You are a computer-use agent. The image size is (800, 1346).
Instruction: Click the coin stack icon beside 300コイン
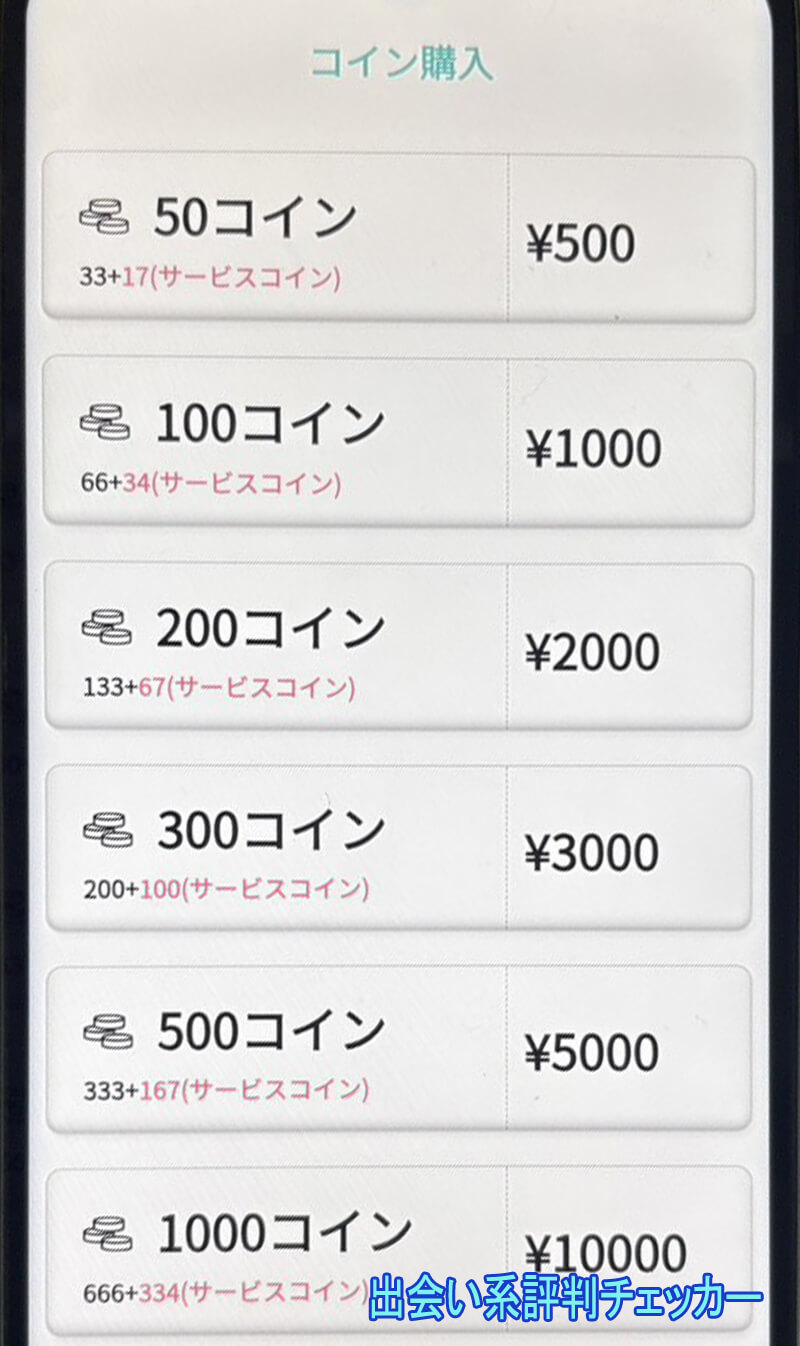point(107,826)
